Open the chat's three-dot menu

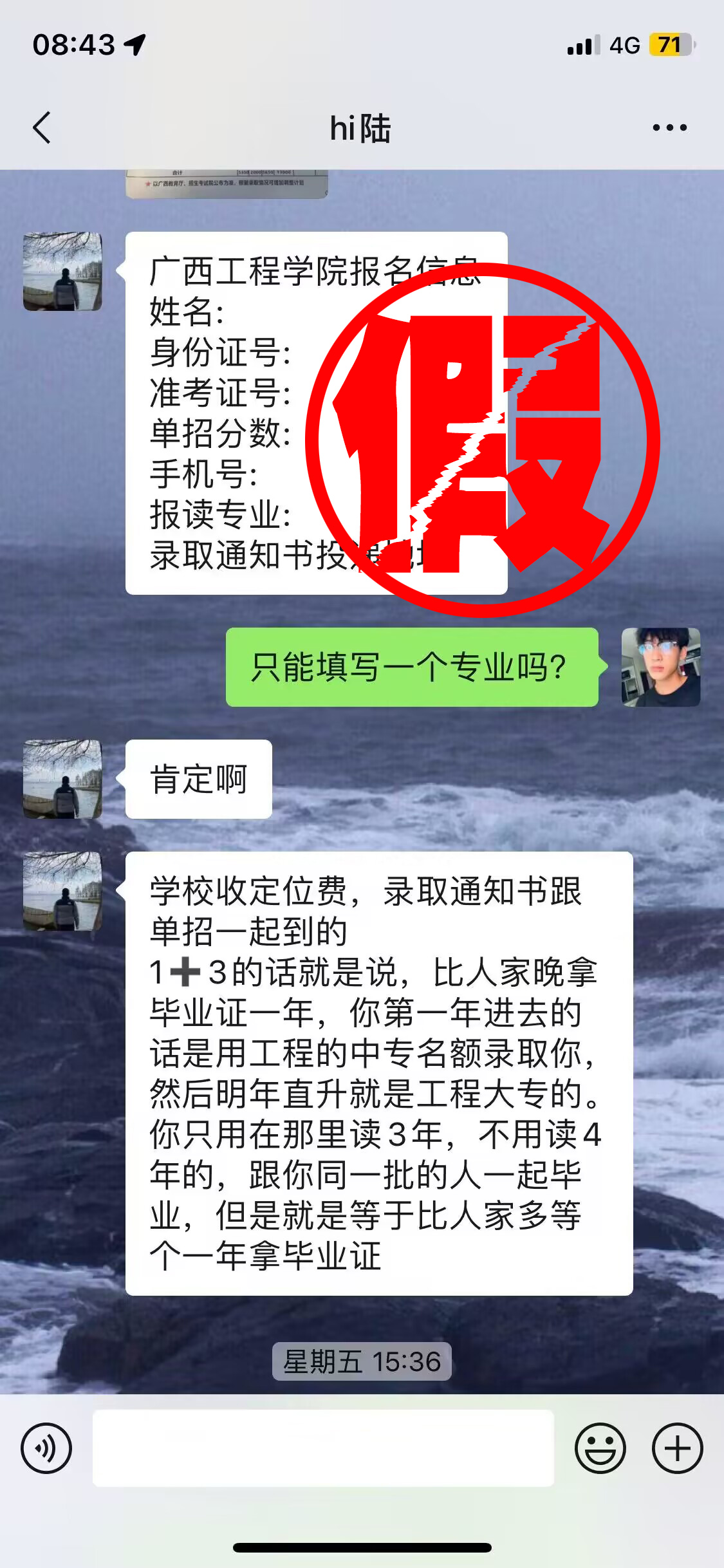pyautogui.click(x=669, y=127)
